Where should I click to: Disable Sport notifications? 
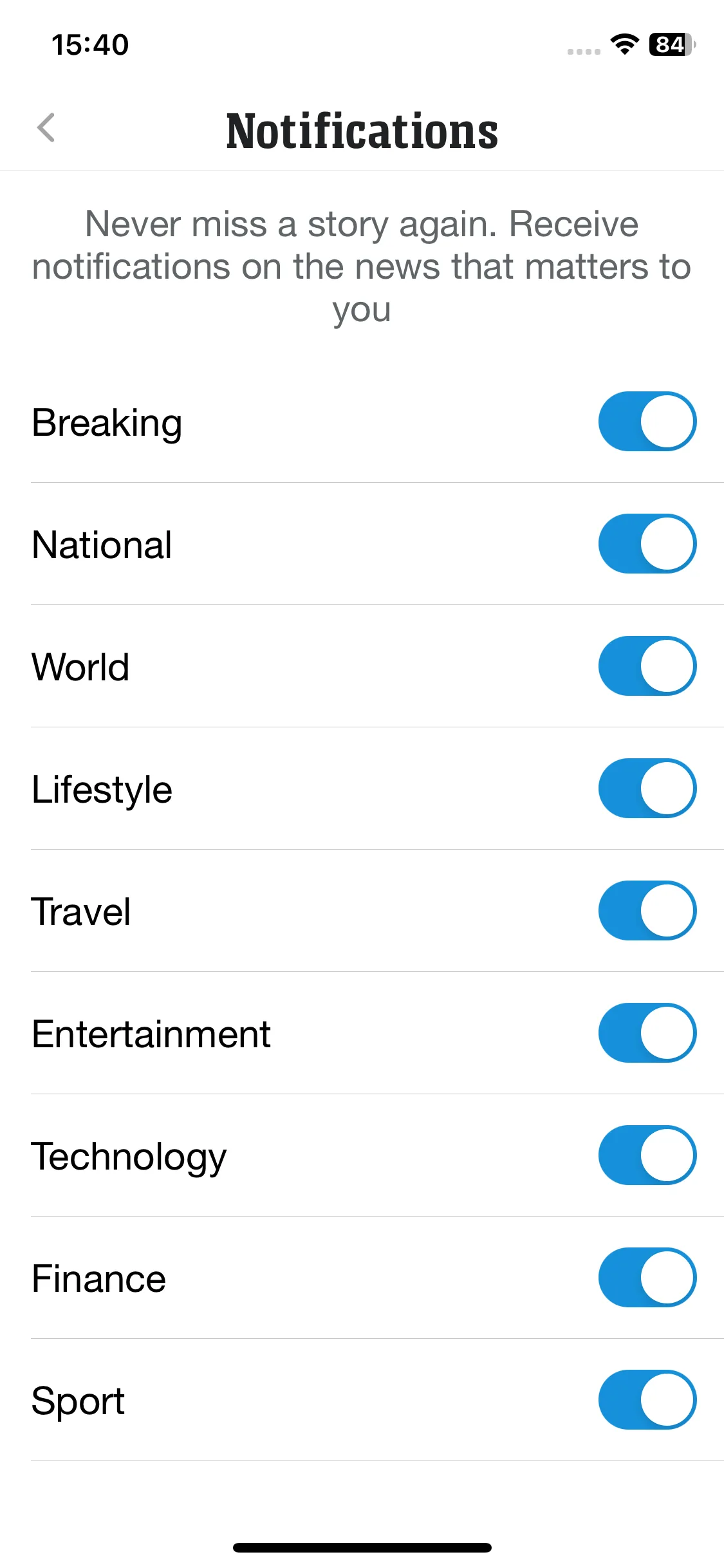tap(647, 1400)
